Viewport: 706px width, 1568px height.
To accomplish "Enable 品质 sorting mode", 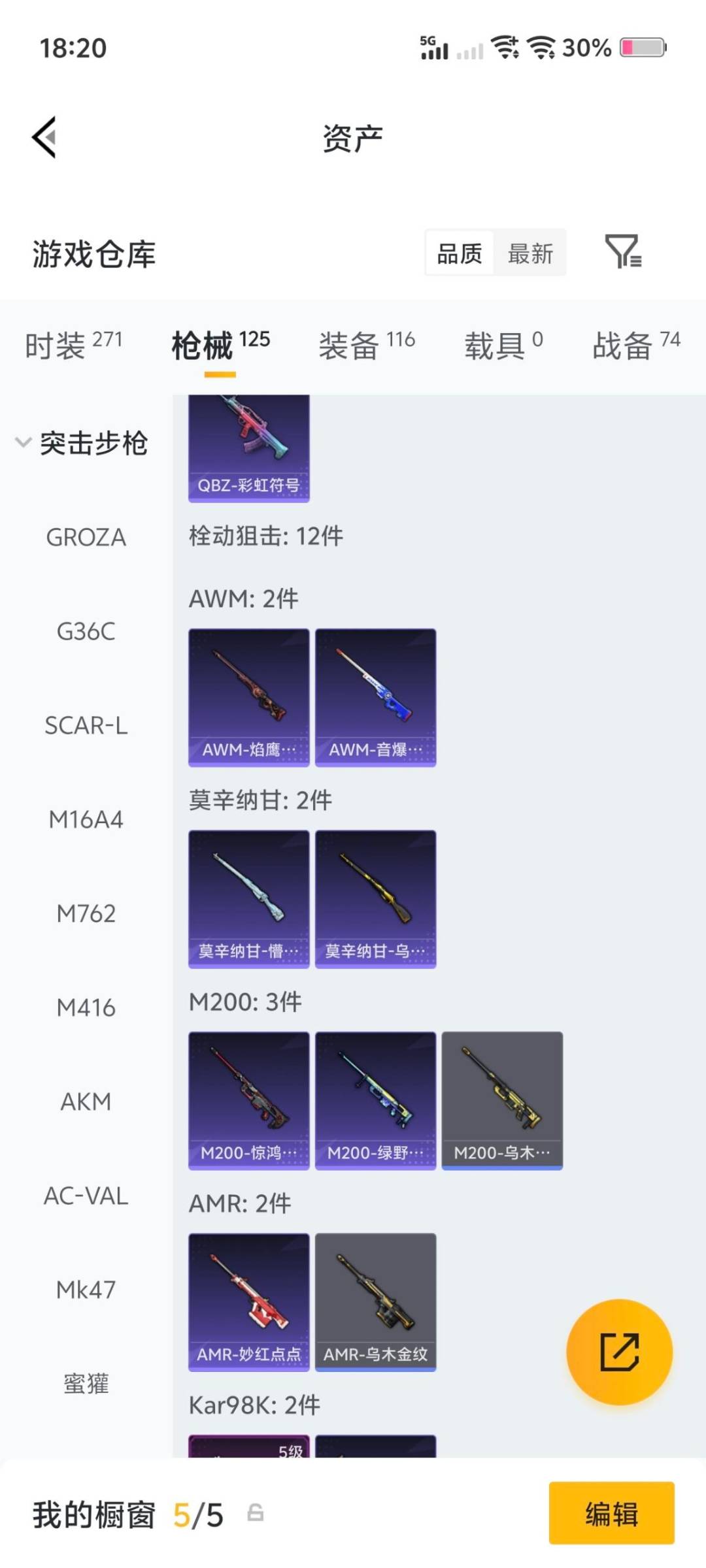I will (x=458, y=253).
